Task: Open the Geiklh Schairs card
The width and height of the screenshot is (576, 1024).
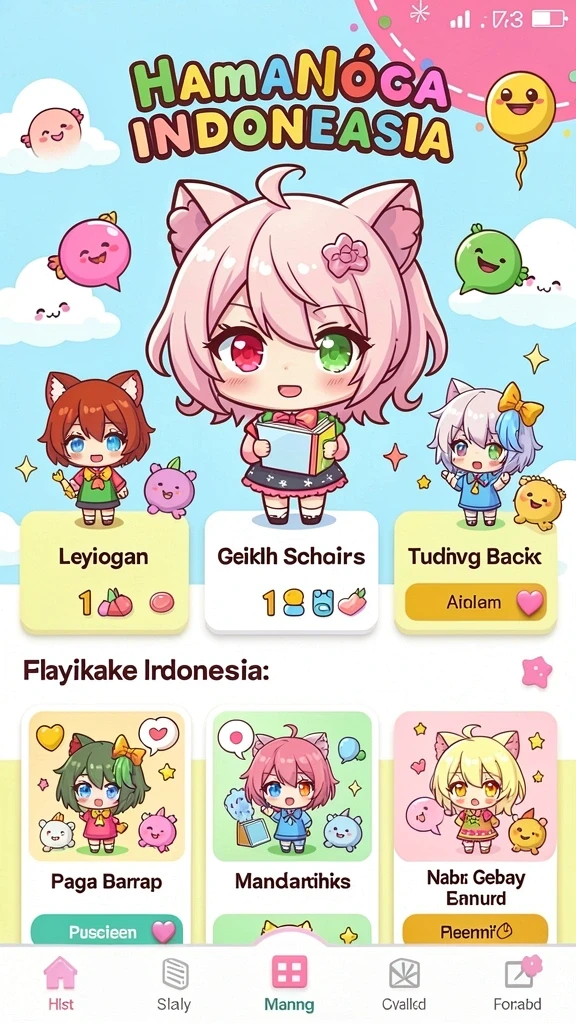Action: coord(291,573)
